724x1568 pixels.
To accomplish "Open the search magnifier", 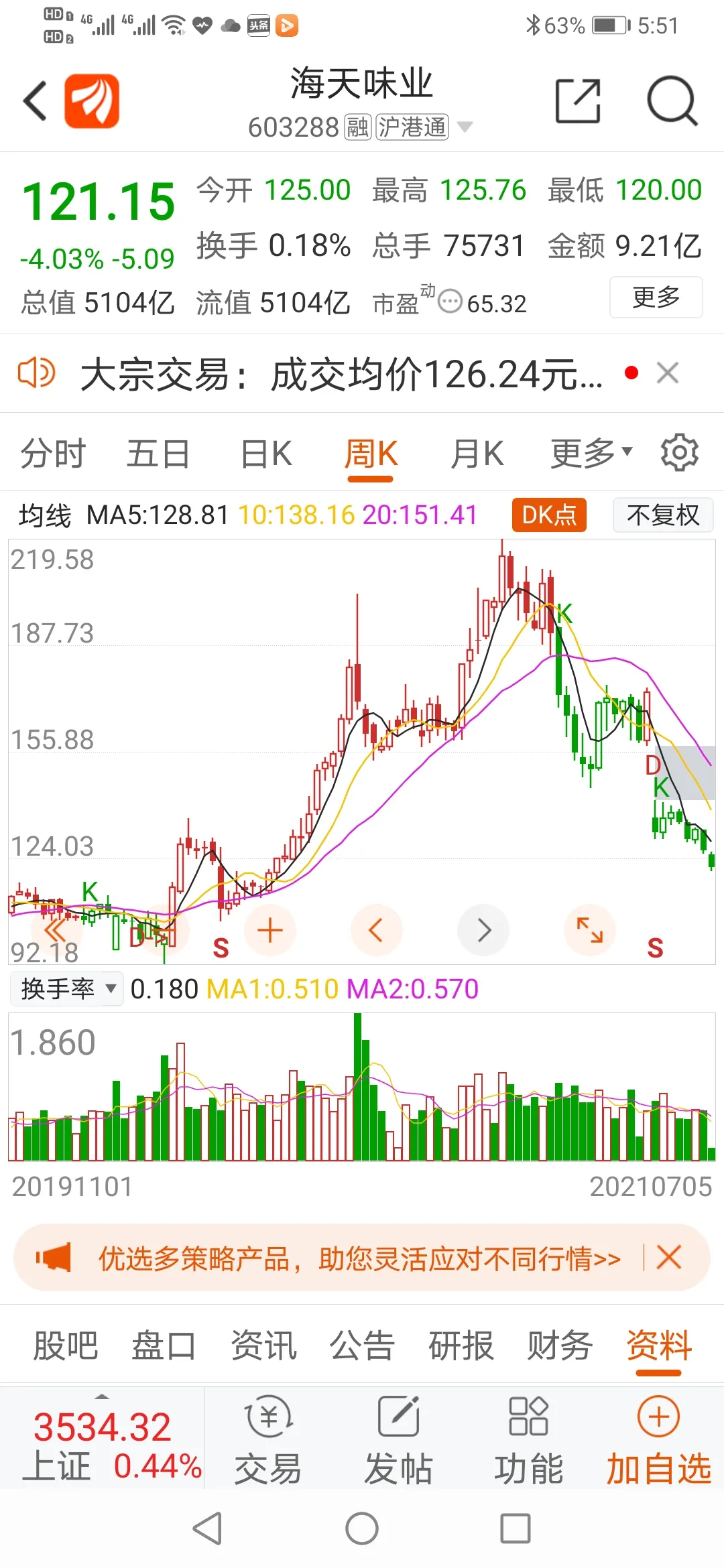I will 672,101.
